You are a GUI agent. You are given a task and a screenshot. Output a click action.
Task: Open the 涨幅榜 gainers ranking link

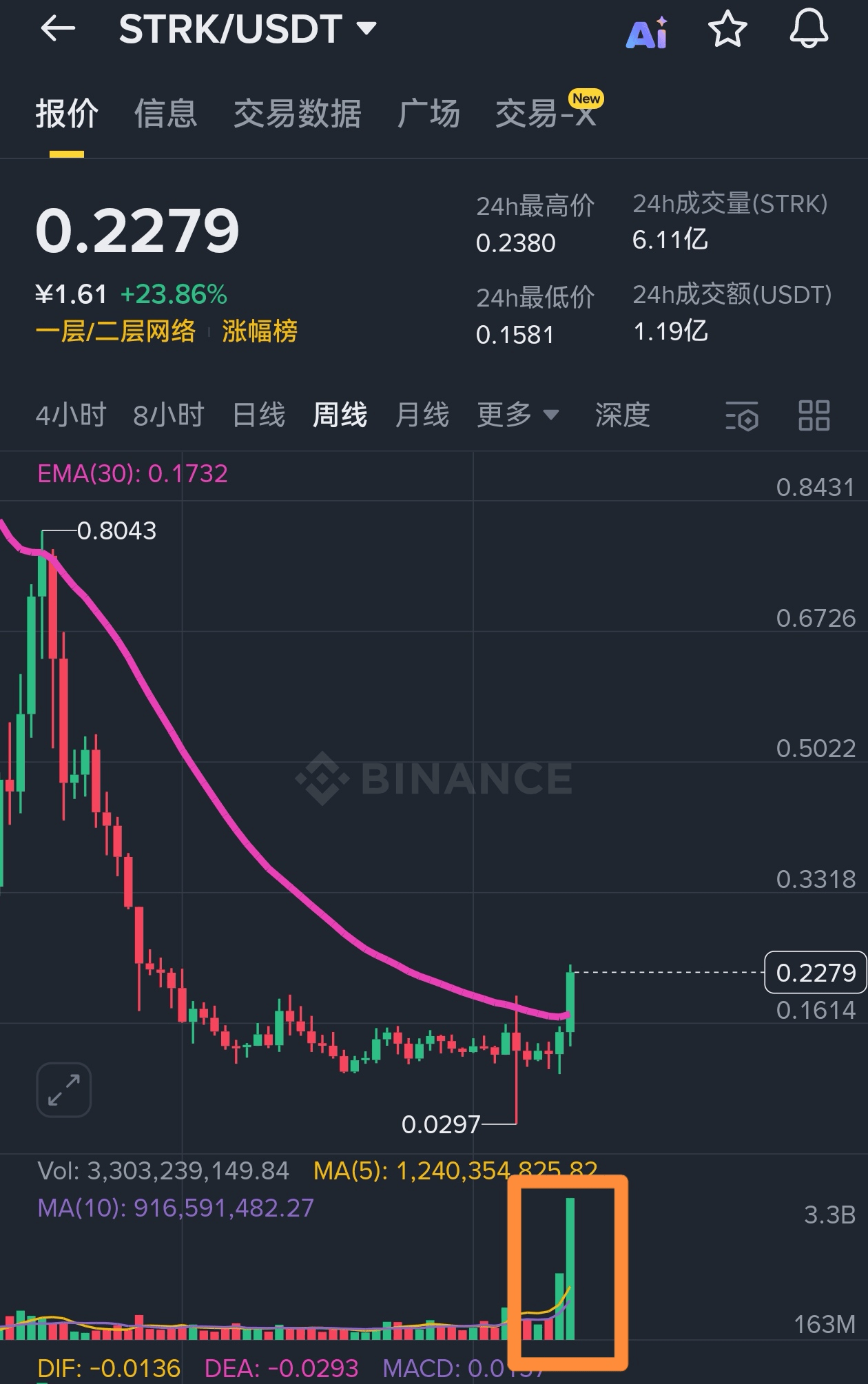coord(260,331)
